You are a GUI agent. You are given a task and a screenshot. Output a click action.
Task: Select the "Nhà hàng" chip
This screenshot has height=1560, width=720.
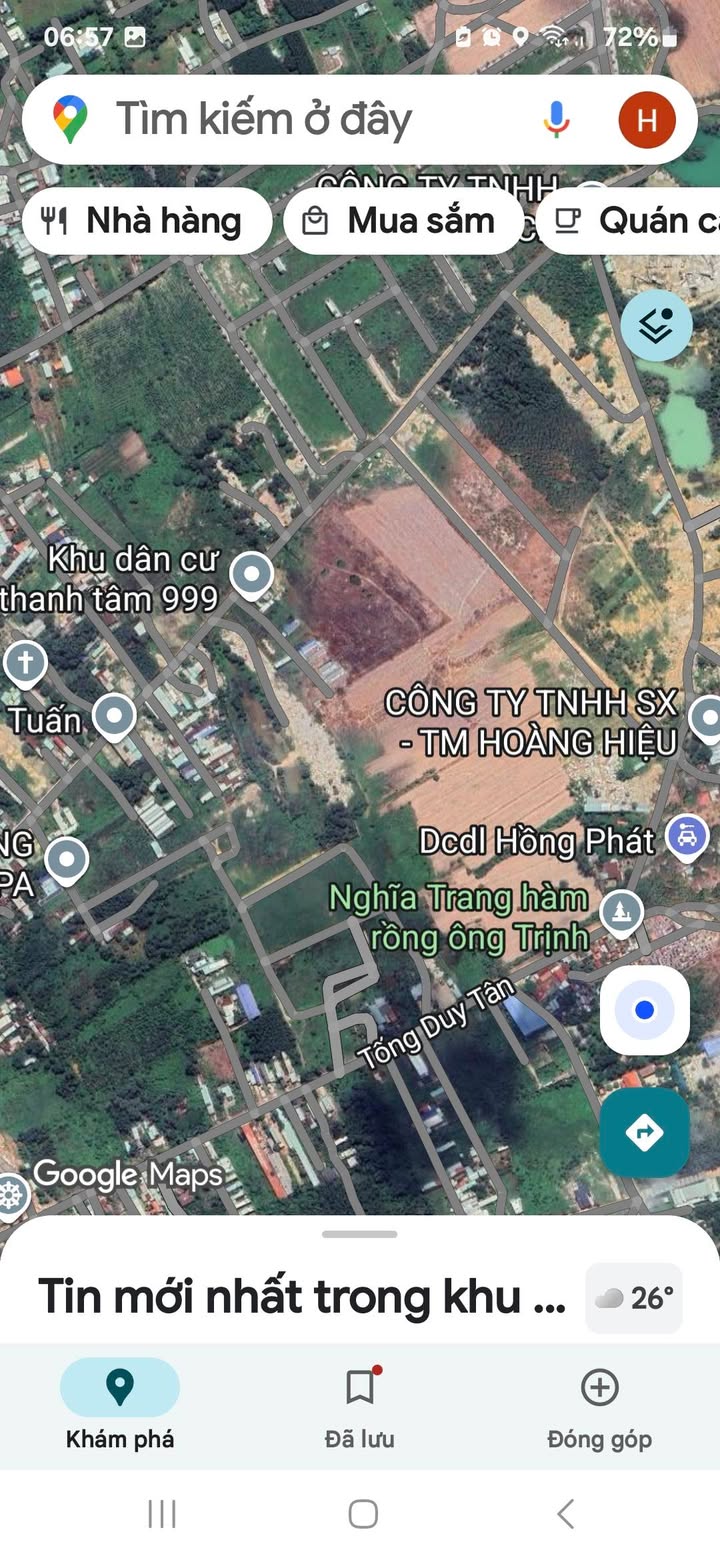click(146, 221)
